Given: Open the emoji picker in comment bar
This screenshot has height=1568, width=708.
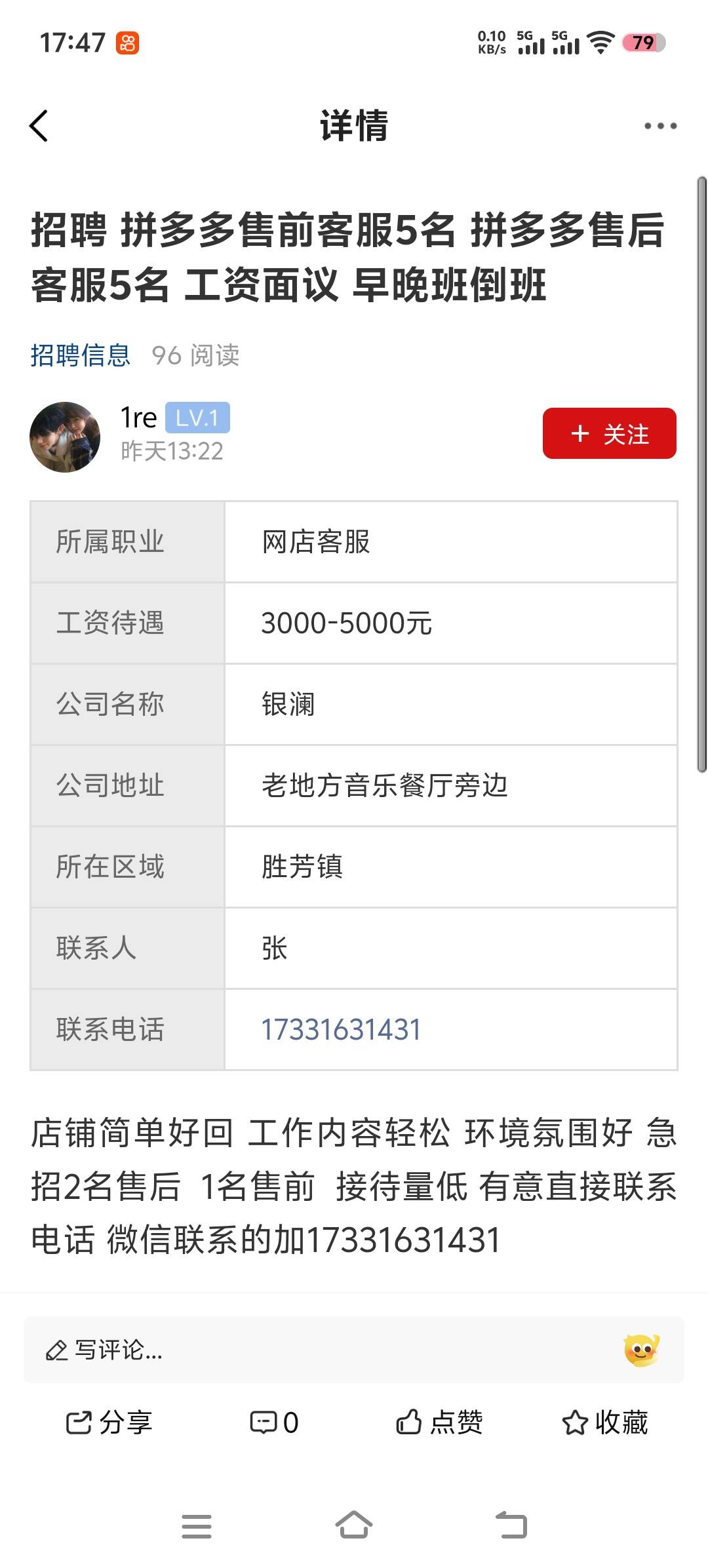Looking at the screenshot, I should (x=641, y=1350).
